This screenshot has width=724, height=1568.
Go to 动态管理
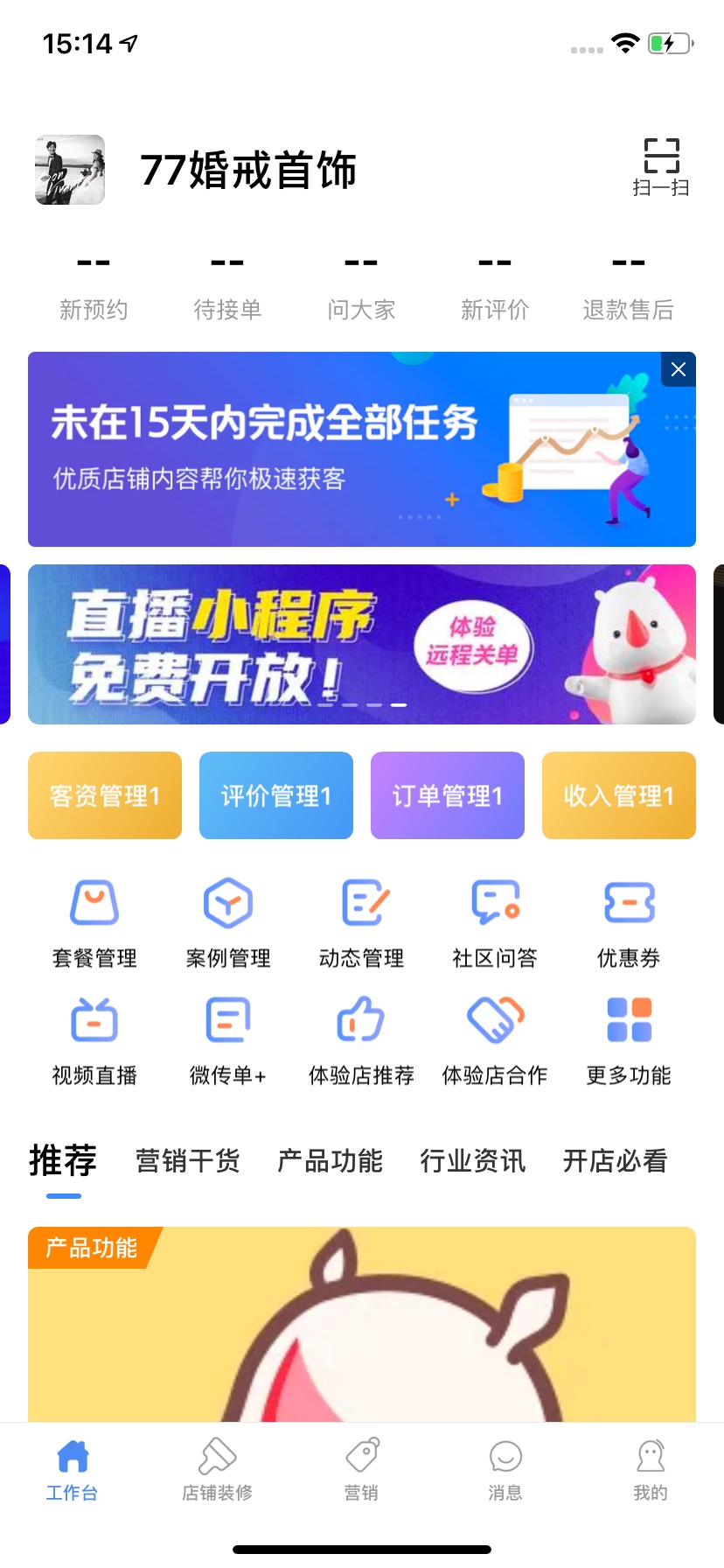362,923
